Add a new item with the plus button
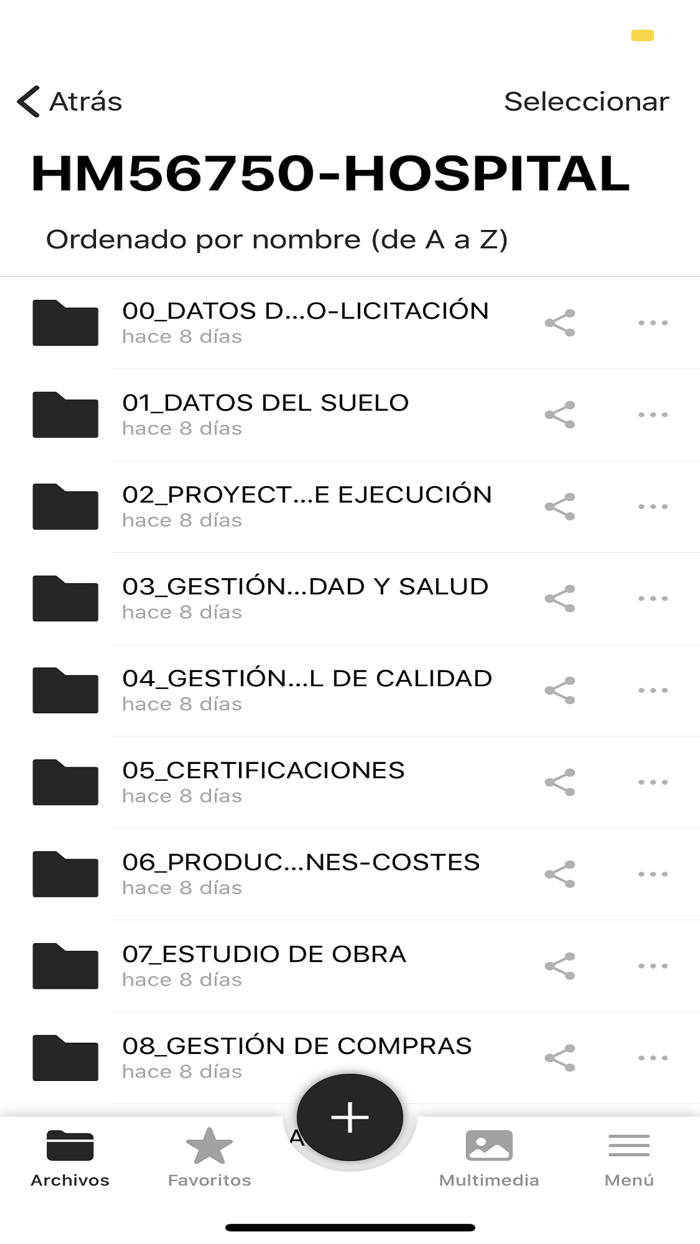 (350, 1118)
